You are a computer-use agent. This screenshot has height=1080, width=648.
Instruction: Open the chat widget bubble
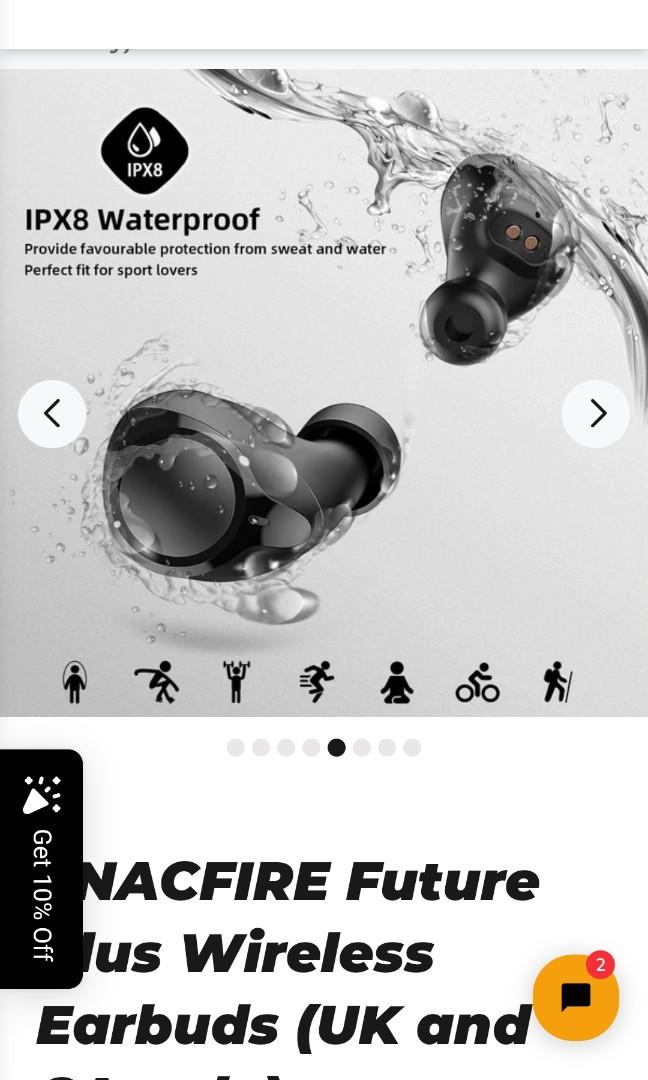pyautogui.click(x=575, y=997)
